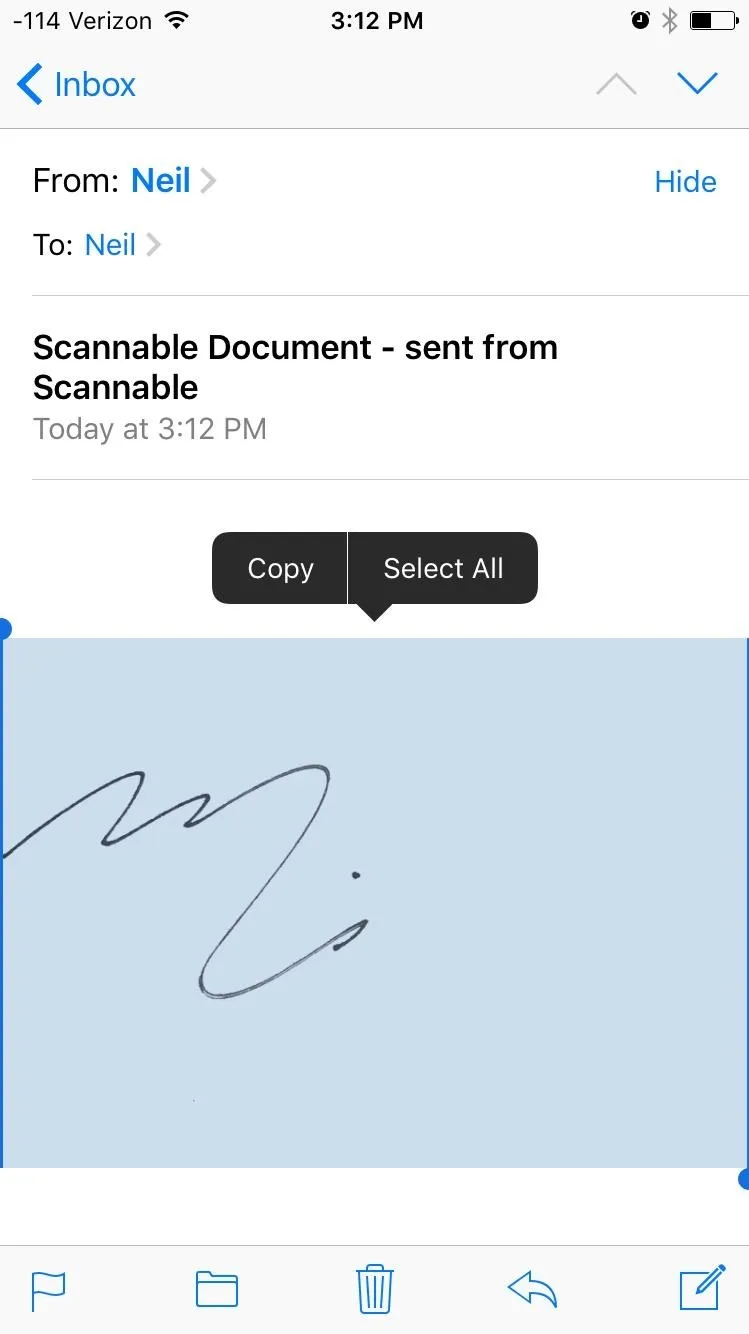Image resolution: width=749 pixels, height=1334 pixels.
Task: Jump to the previous message arrow
Action: point(616,85)
